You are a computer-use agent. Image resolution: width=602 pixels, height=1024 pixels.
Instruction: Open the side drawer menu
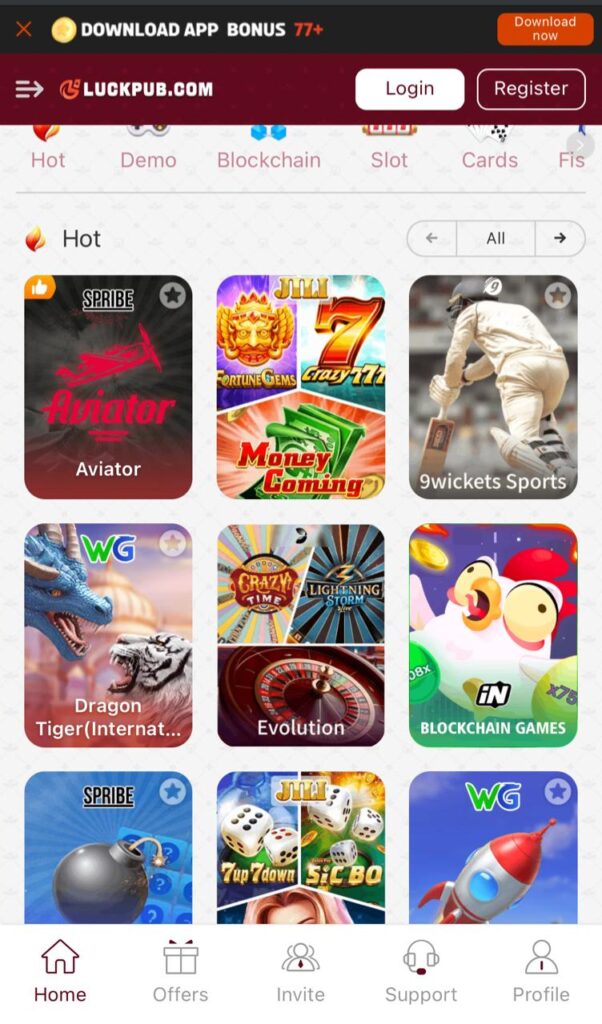click(x=29, y=89)
